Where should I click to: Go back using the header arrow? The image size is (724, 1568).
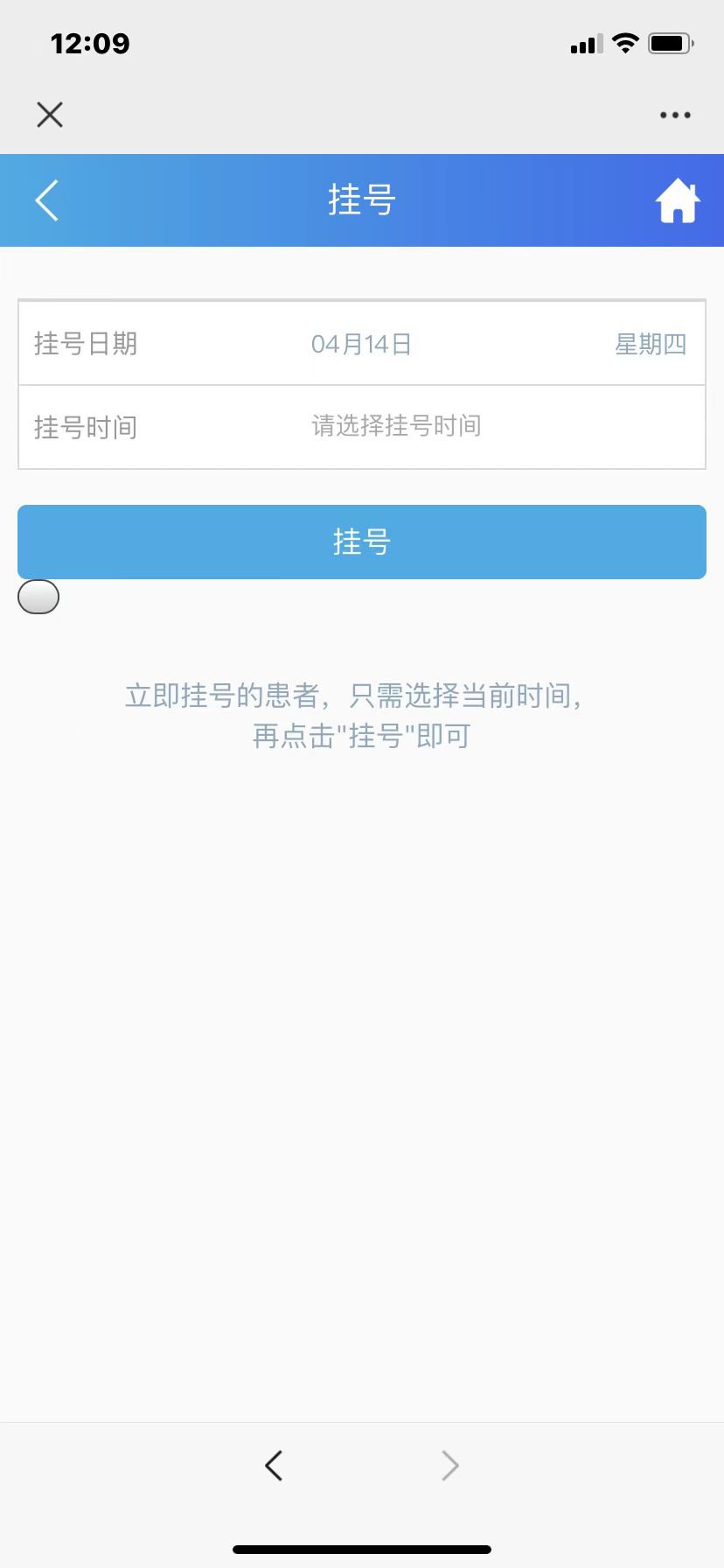tap(47, 200)
